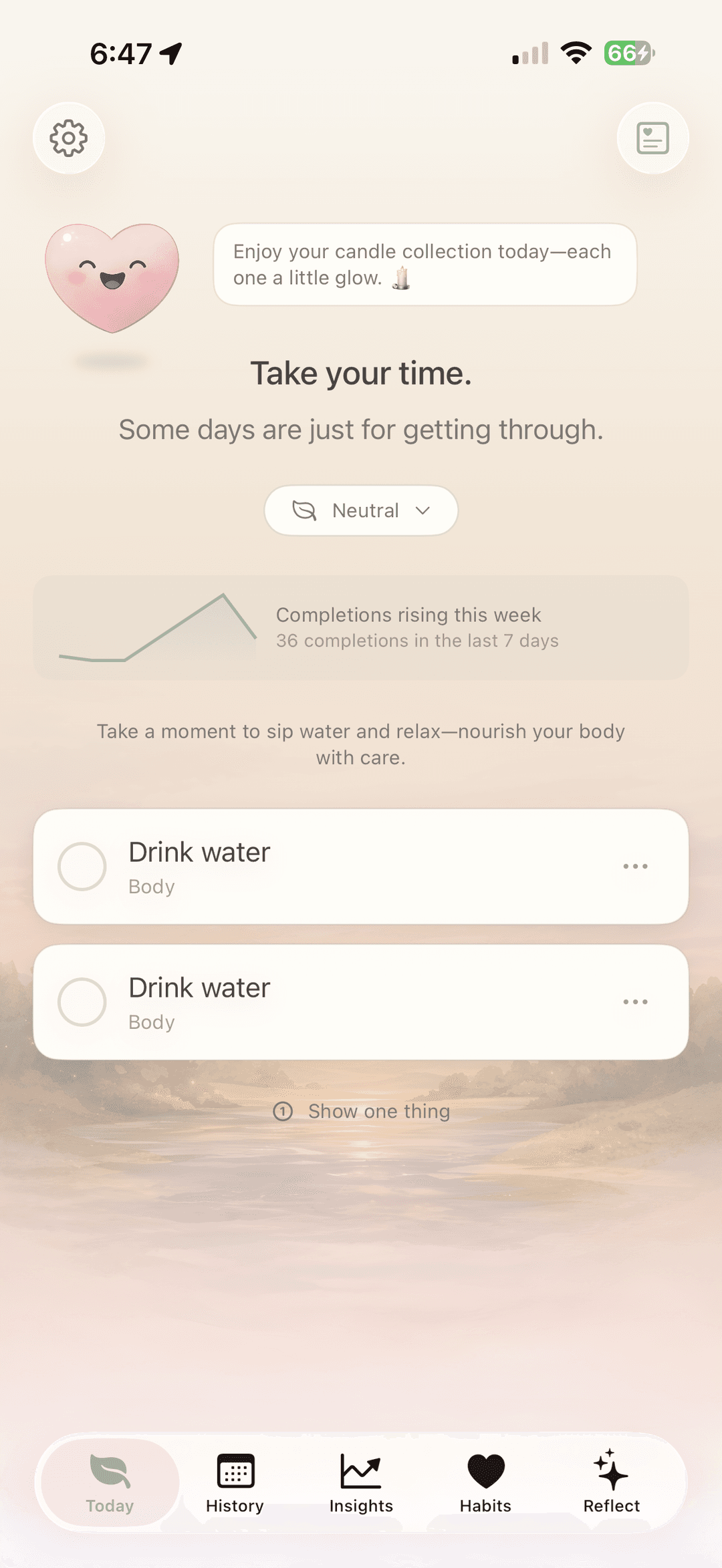722x1568 pixels.
Task: Open the journal icon in top right corner
Action: coord(652,138)
